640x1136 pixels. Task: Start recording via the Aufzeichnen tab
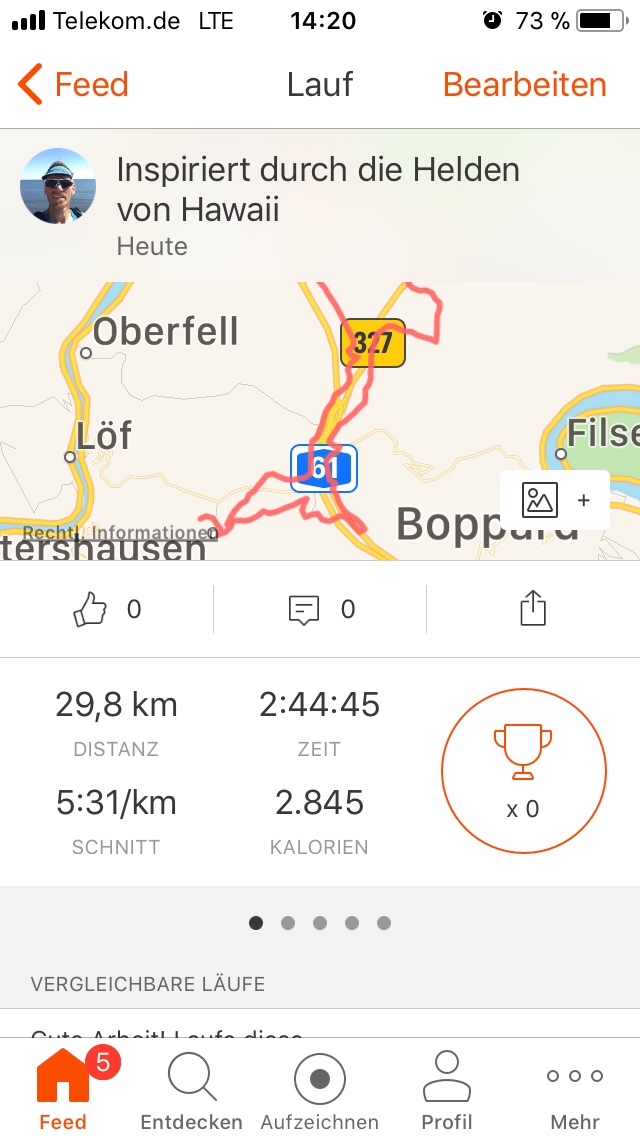click(x=320, y=1090)
